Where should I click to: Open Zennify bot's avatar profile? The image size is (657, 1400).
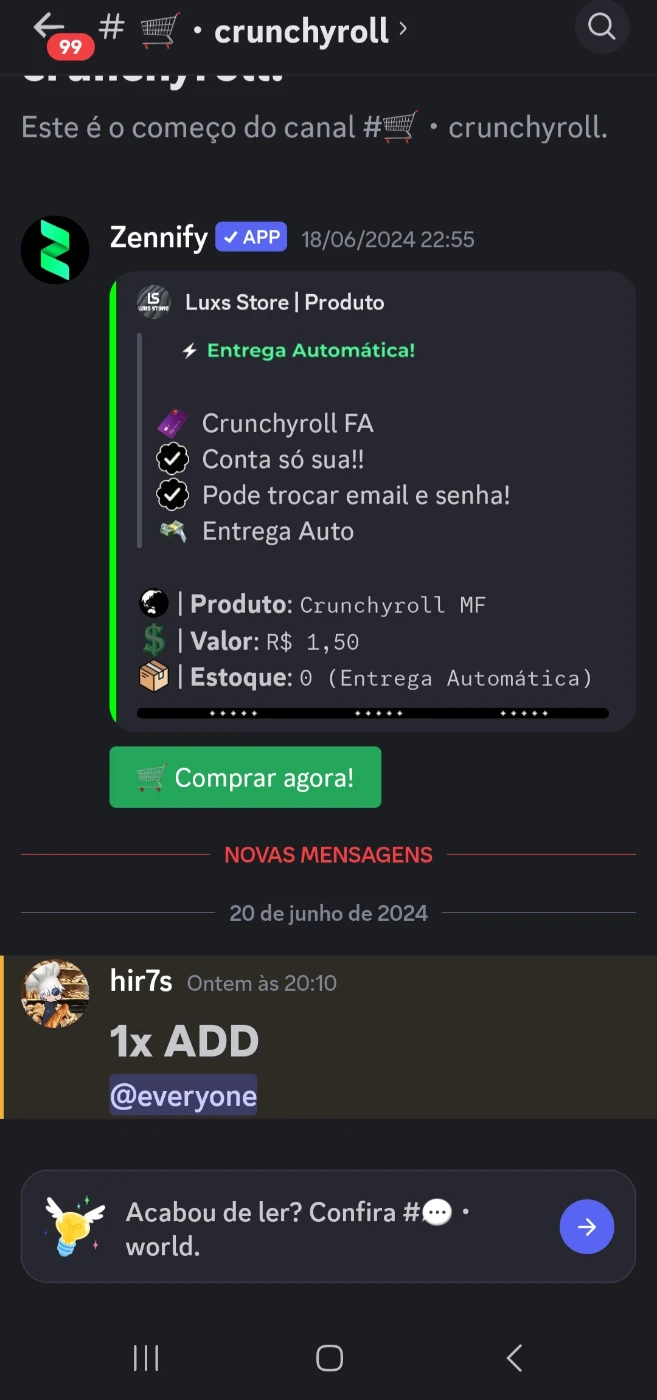point(55,250)
